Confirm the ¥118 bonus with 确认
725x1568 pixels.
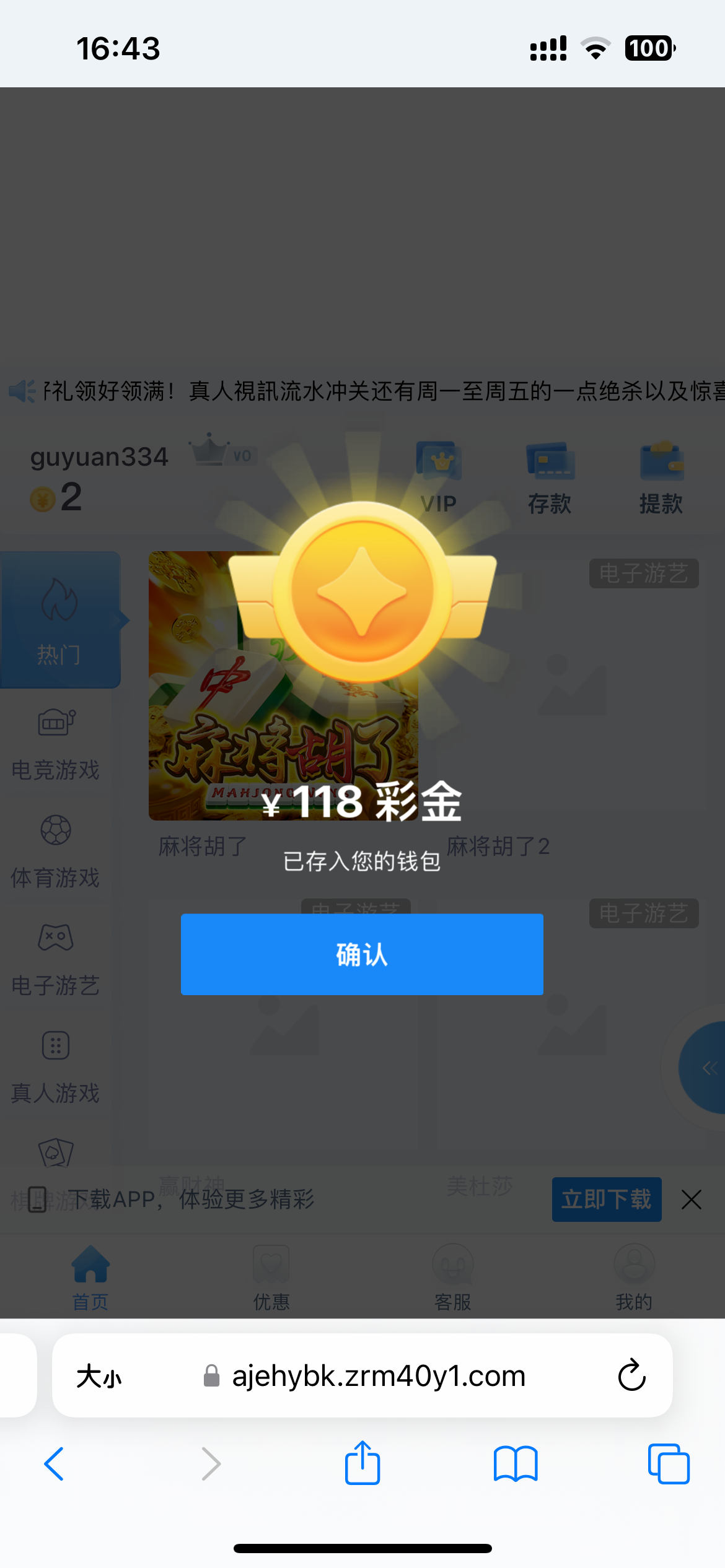coord(362,954)
